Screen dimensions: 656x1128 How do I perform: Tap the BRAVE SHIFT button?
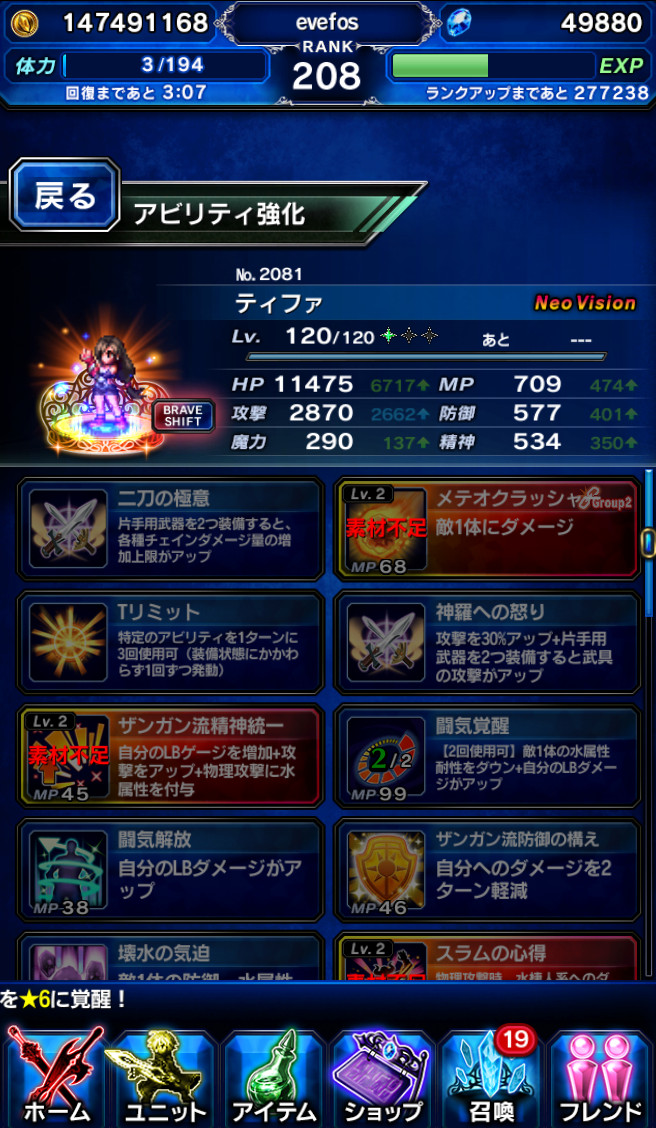(183, 415)
